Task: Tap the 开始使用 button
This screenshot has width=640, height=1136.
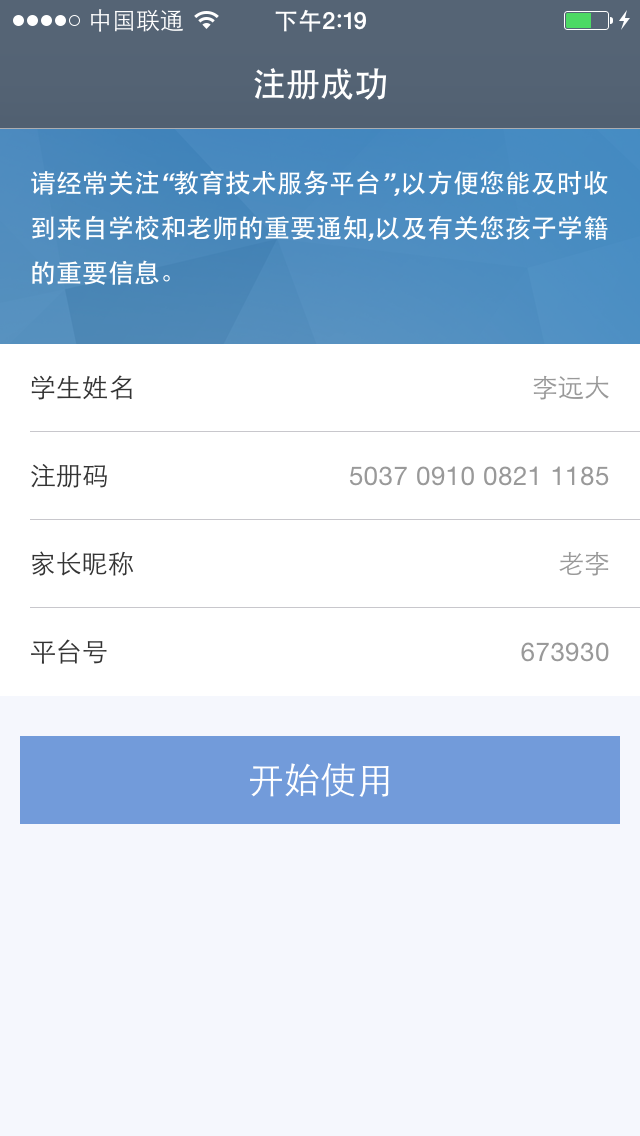Action: coord(320,780)
